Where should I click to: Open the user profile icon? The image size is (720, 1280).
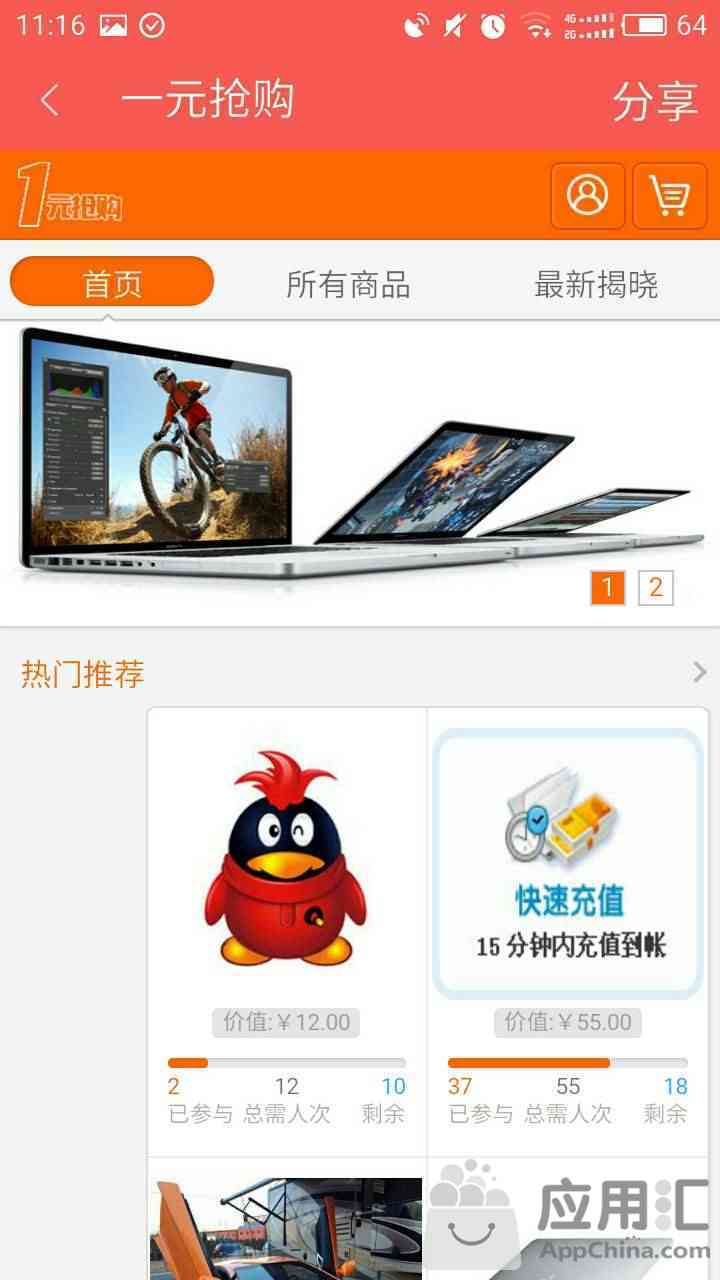coord(587,196)
